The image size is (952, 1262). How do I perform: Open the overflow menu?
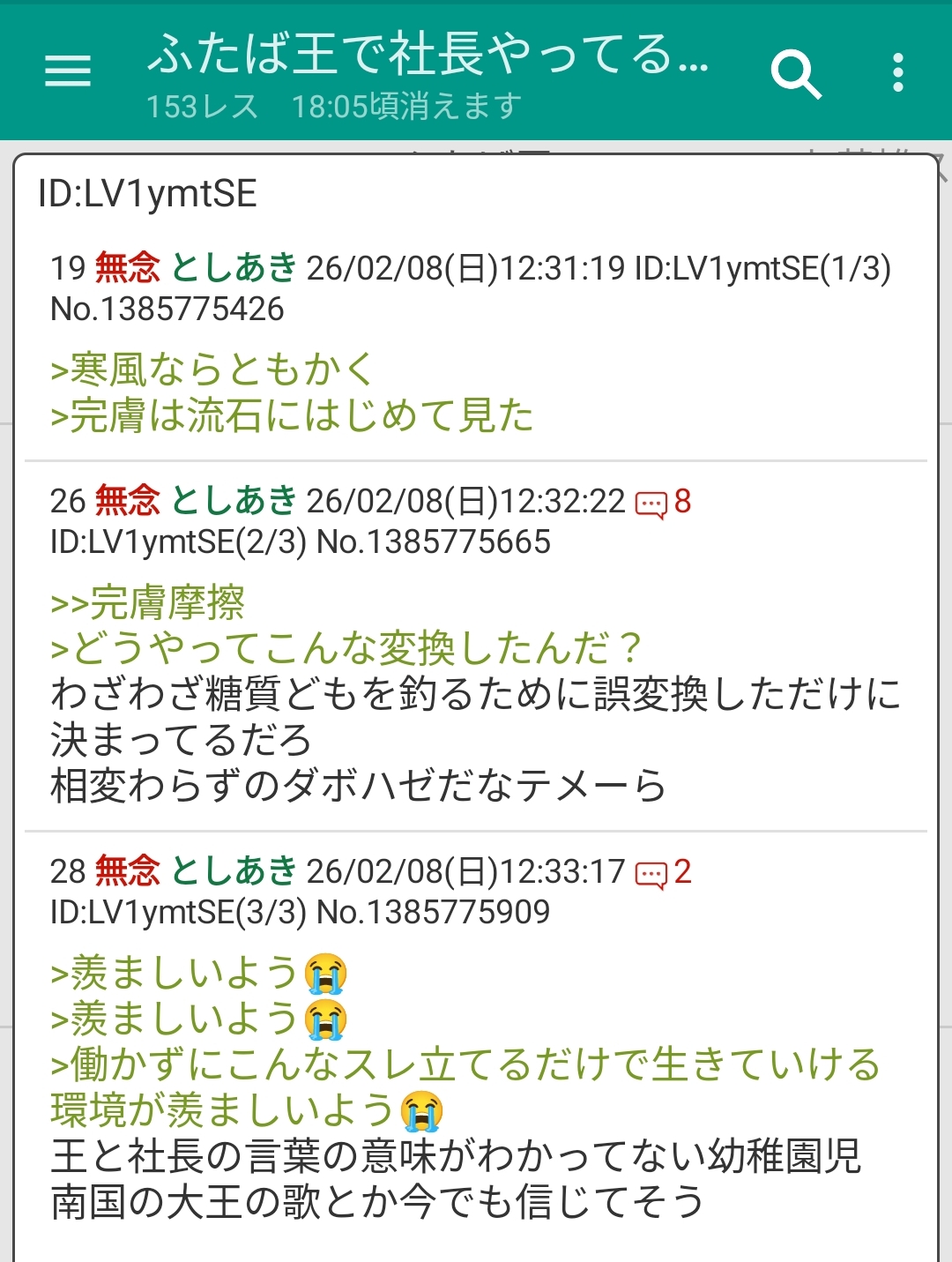(897, 73)
